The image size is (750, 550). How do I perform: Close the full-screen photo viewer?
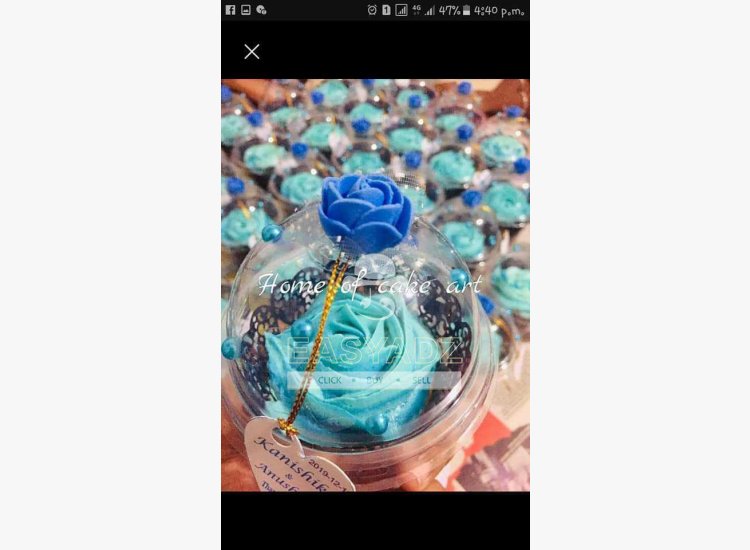click(252, 52)
